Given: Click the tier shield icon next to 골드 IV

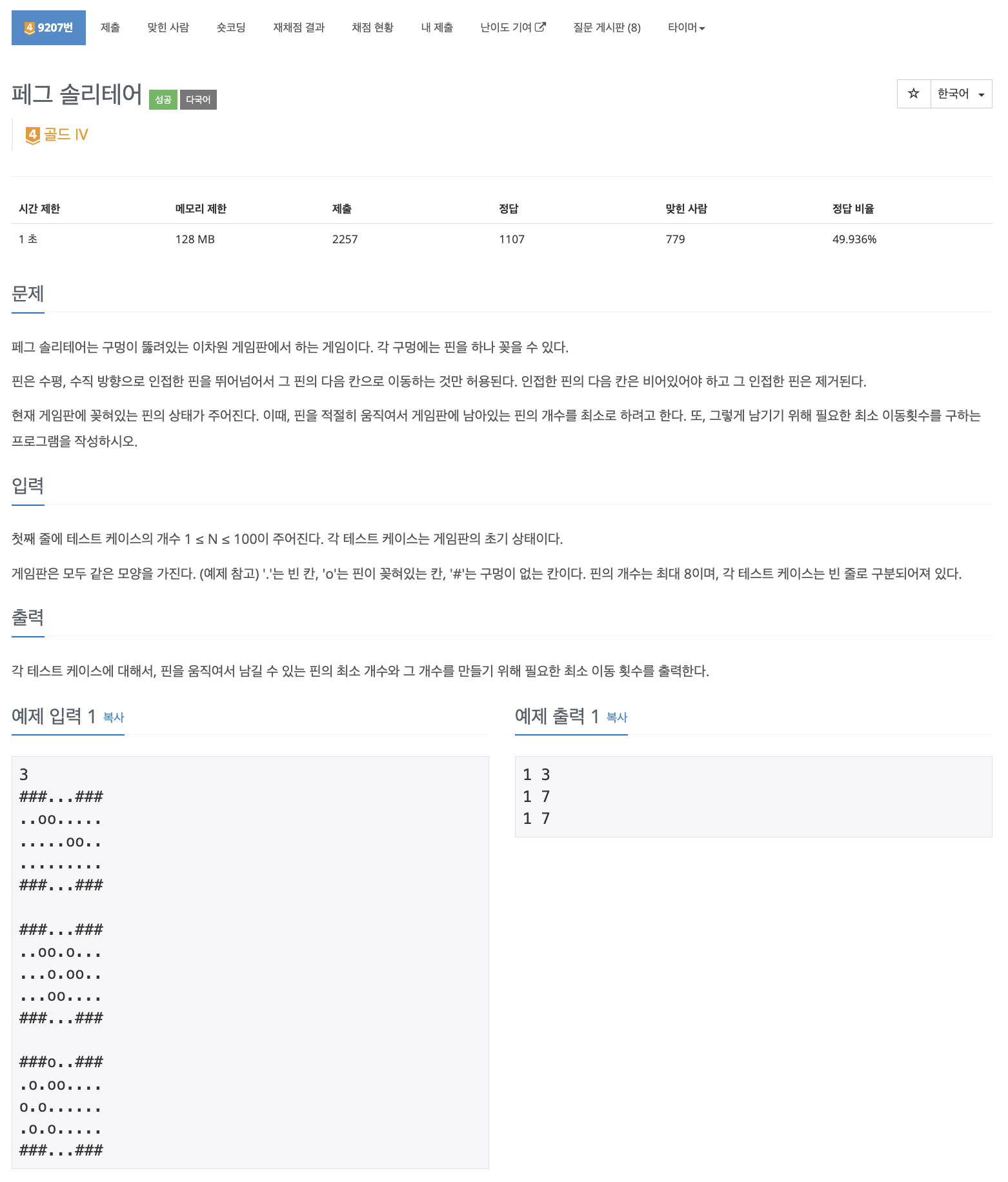Looking at the screenshot, I should (32, 134).
